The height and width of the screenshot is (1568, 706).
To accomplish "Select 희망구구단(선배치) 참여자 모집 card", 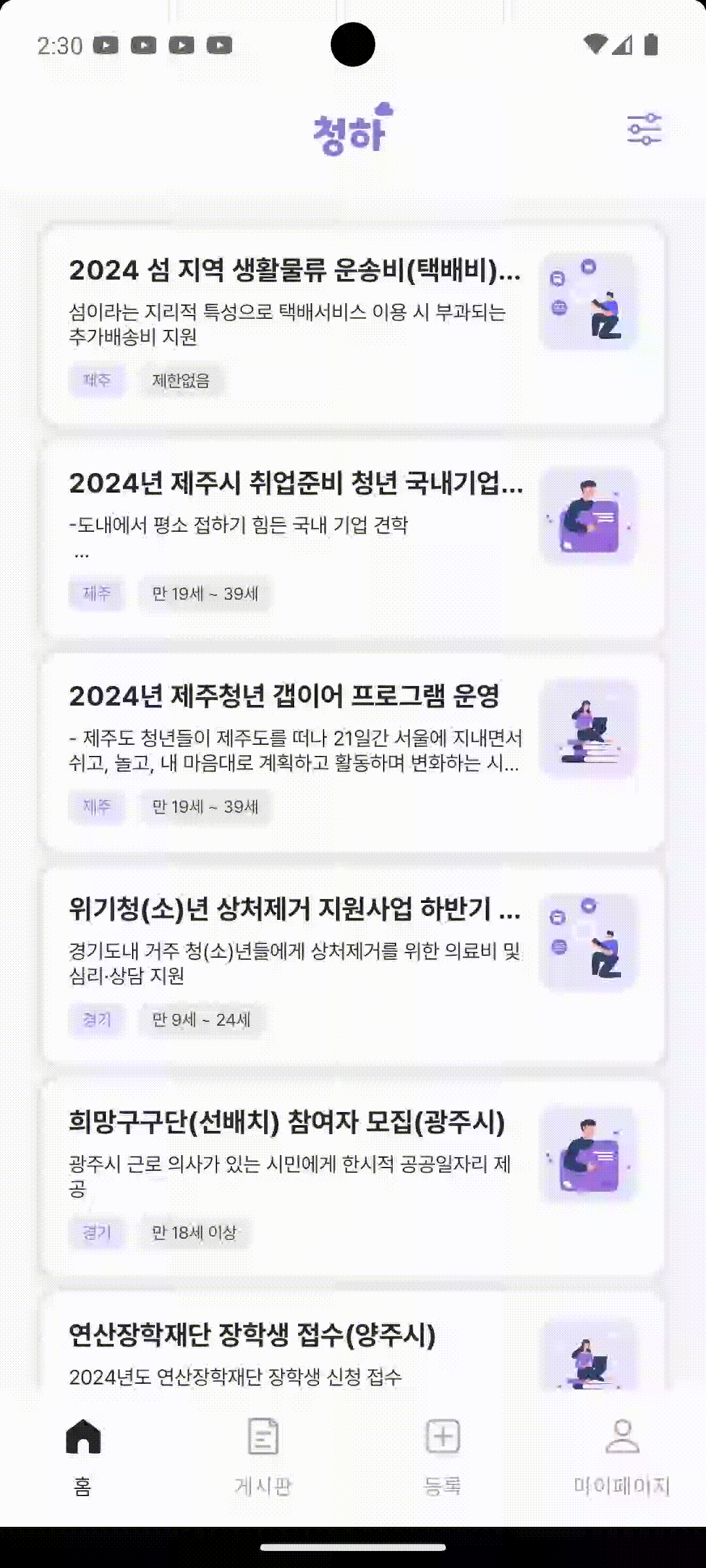I will click(353, 1177).
